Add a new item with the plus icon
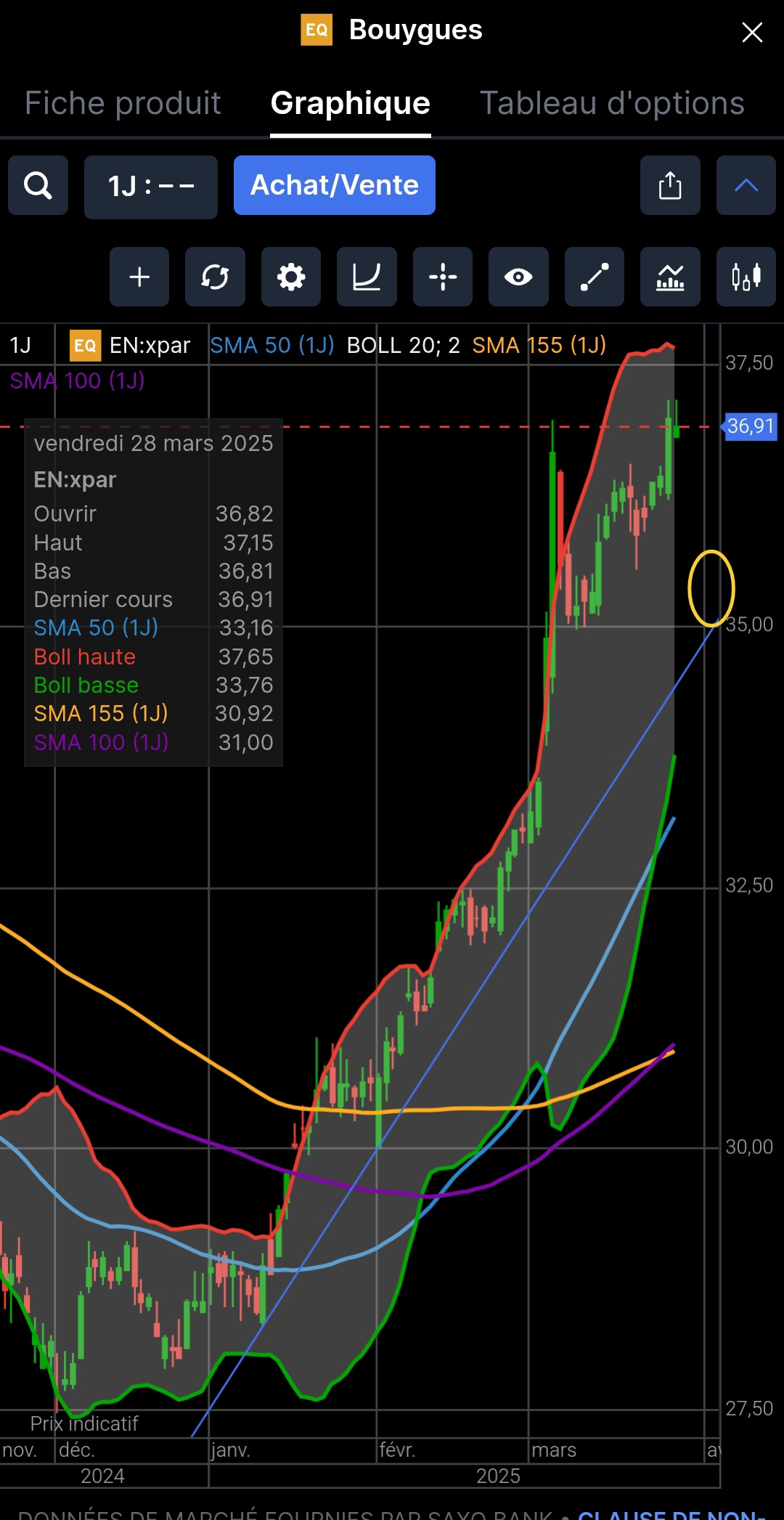 click(139, 277)
